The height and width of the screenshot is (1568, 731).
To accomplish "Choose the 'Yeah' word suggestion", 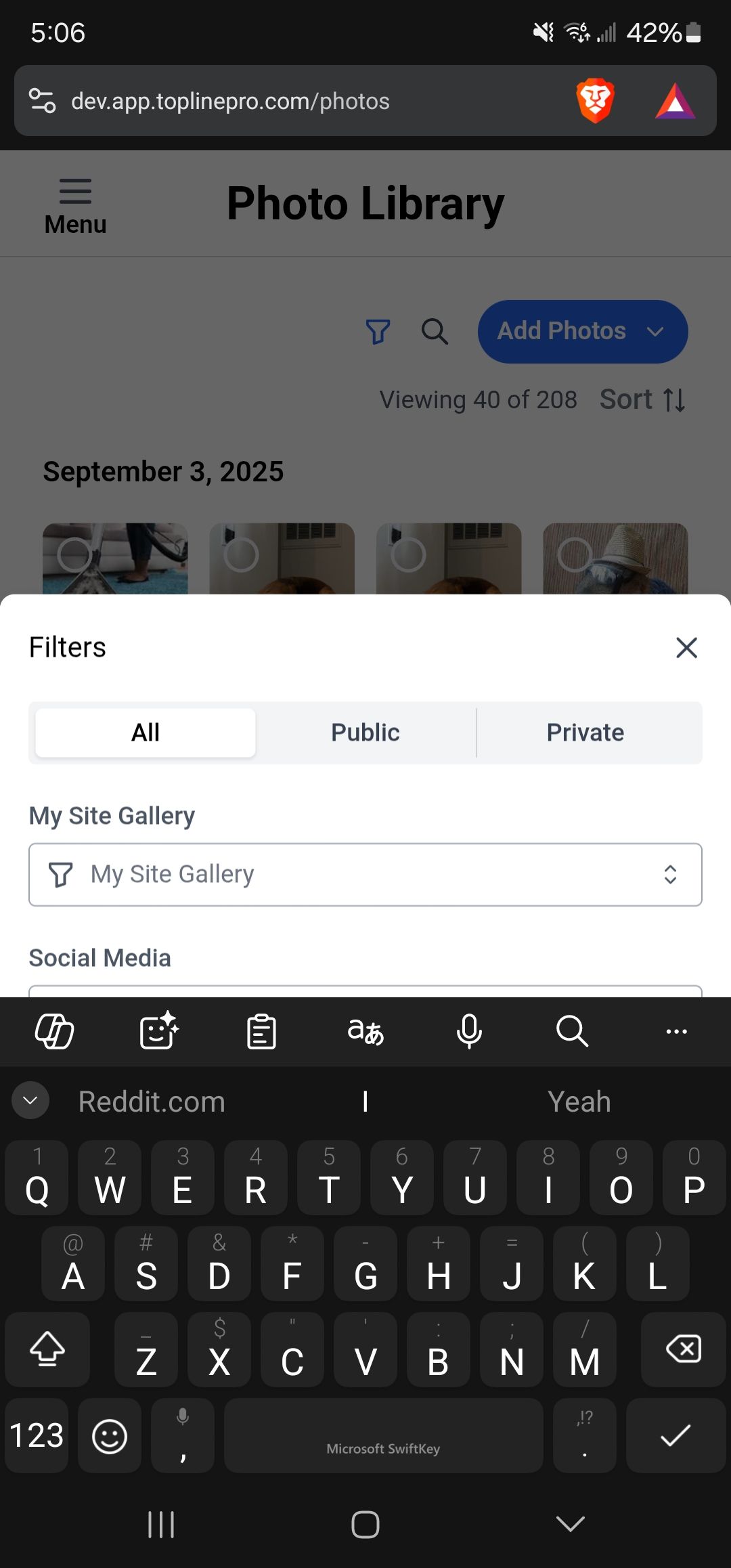I will [579, 1102].
